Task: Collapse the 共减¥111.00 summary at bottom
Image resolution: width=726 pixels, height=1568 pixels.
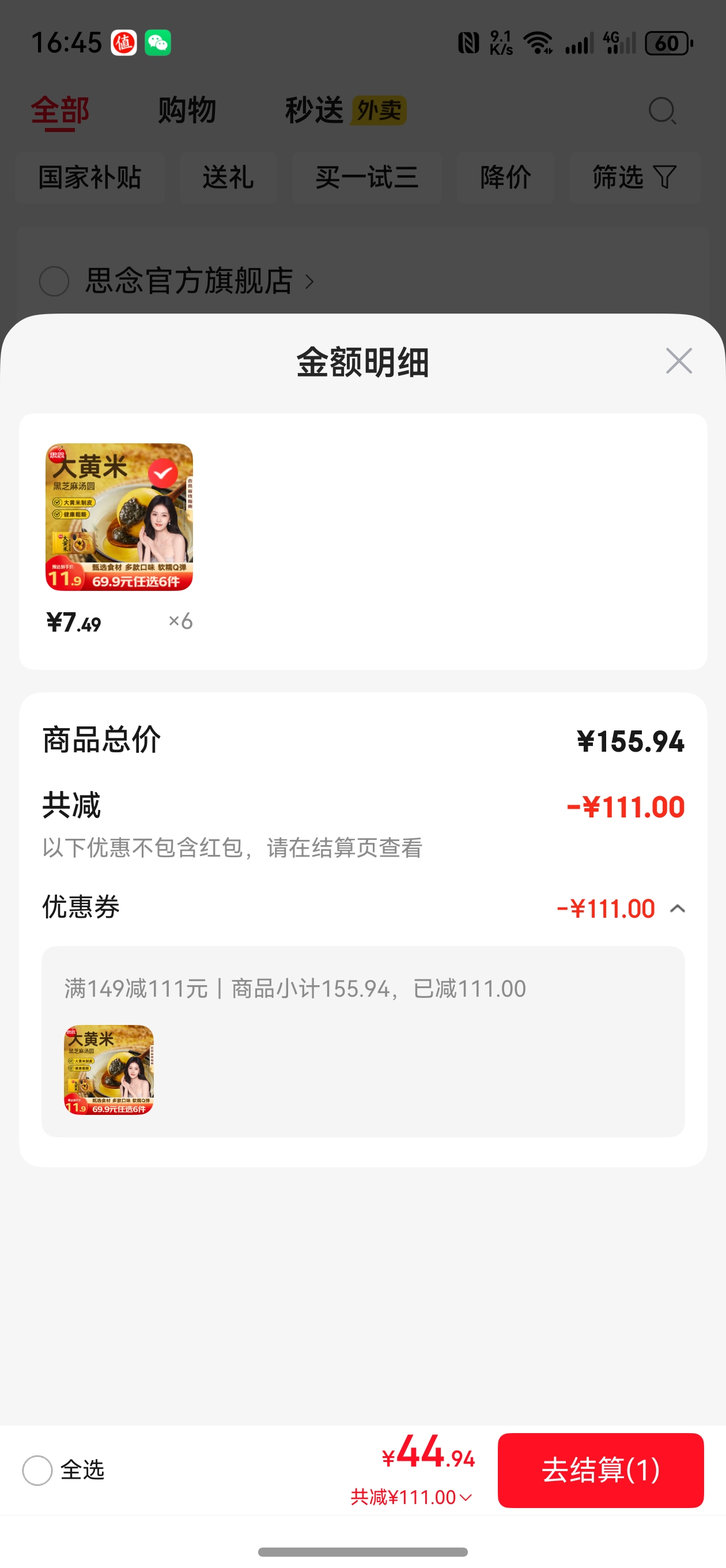Action: coord(411,1497)
